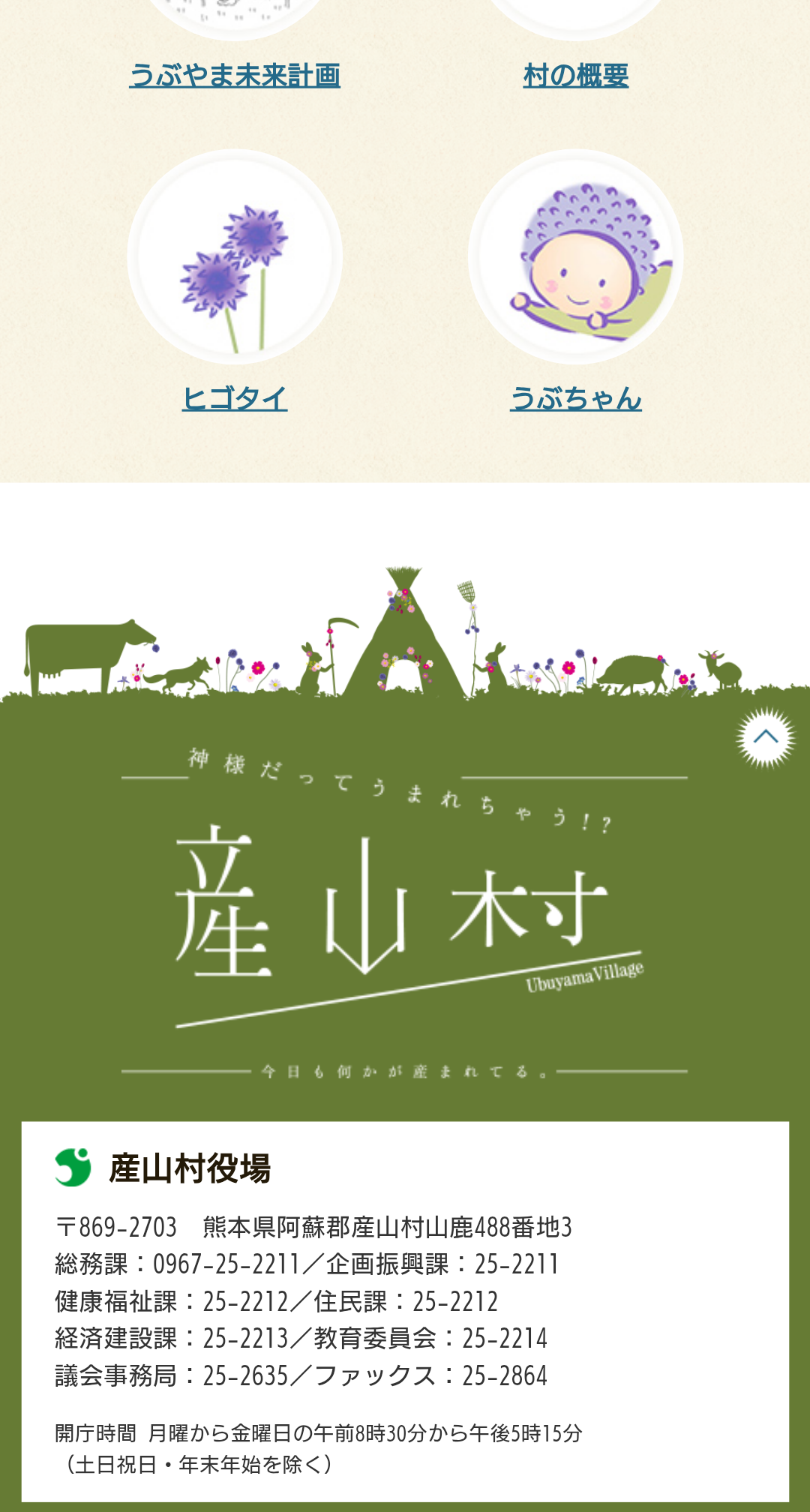The width and height of the screenshot is (810, 1512).
Task: Open the 村の概要 link
Action: tap(575, 76)
